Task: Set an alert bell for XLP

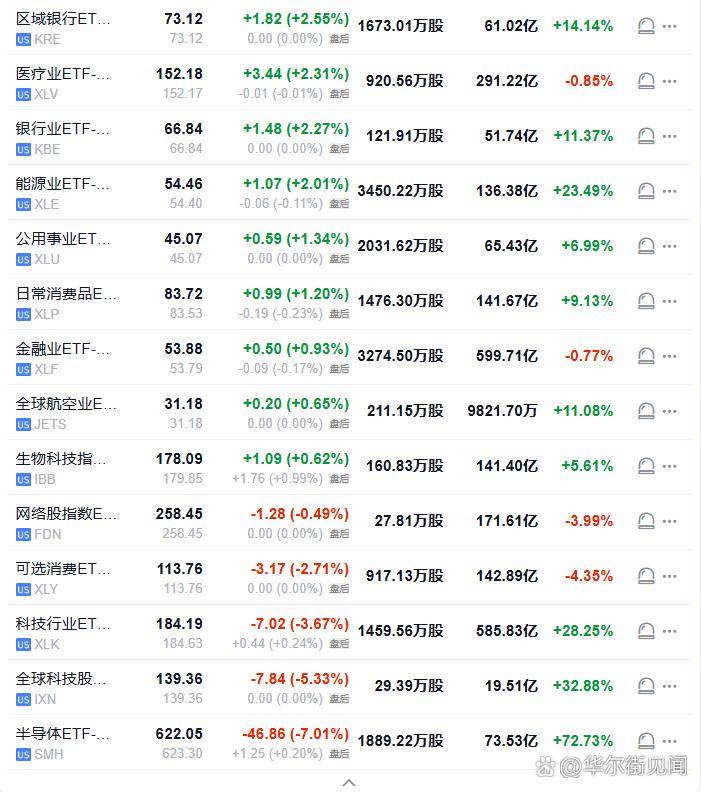Action: [x=646, y=301]
